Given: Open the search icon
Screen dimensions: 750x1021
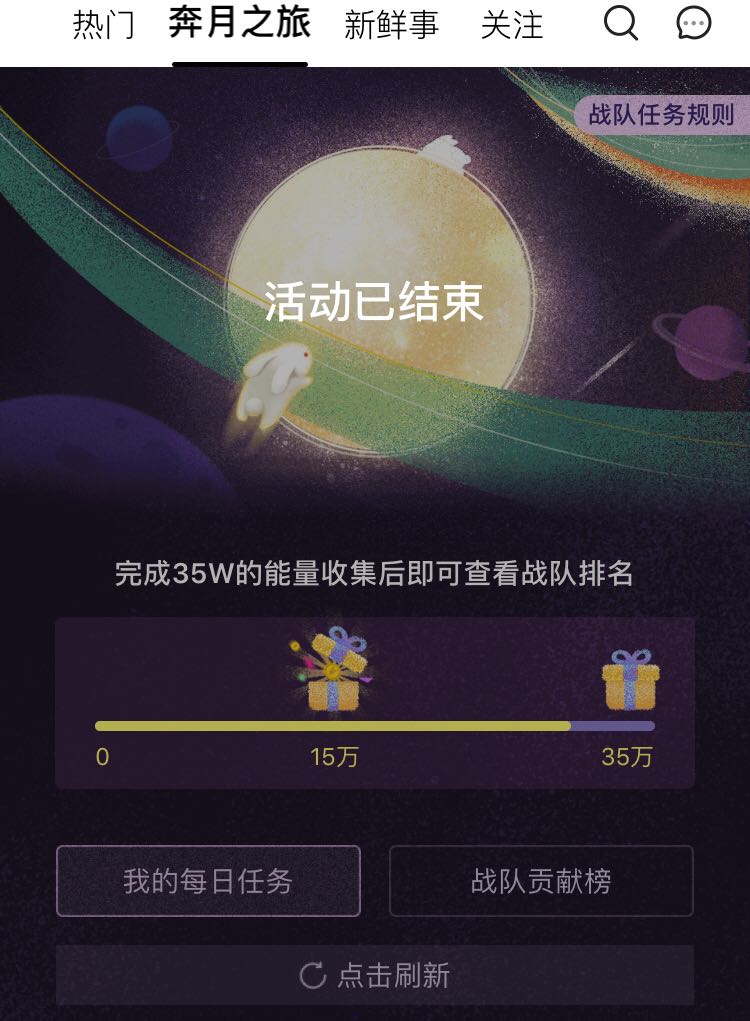Looking at the screenshot, I should click(621, 24).
